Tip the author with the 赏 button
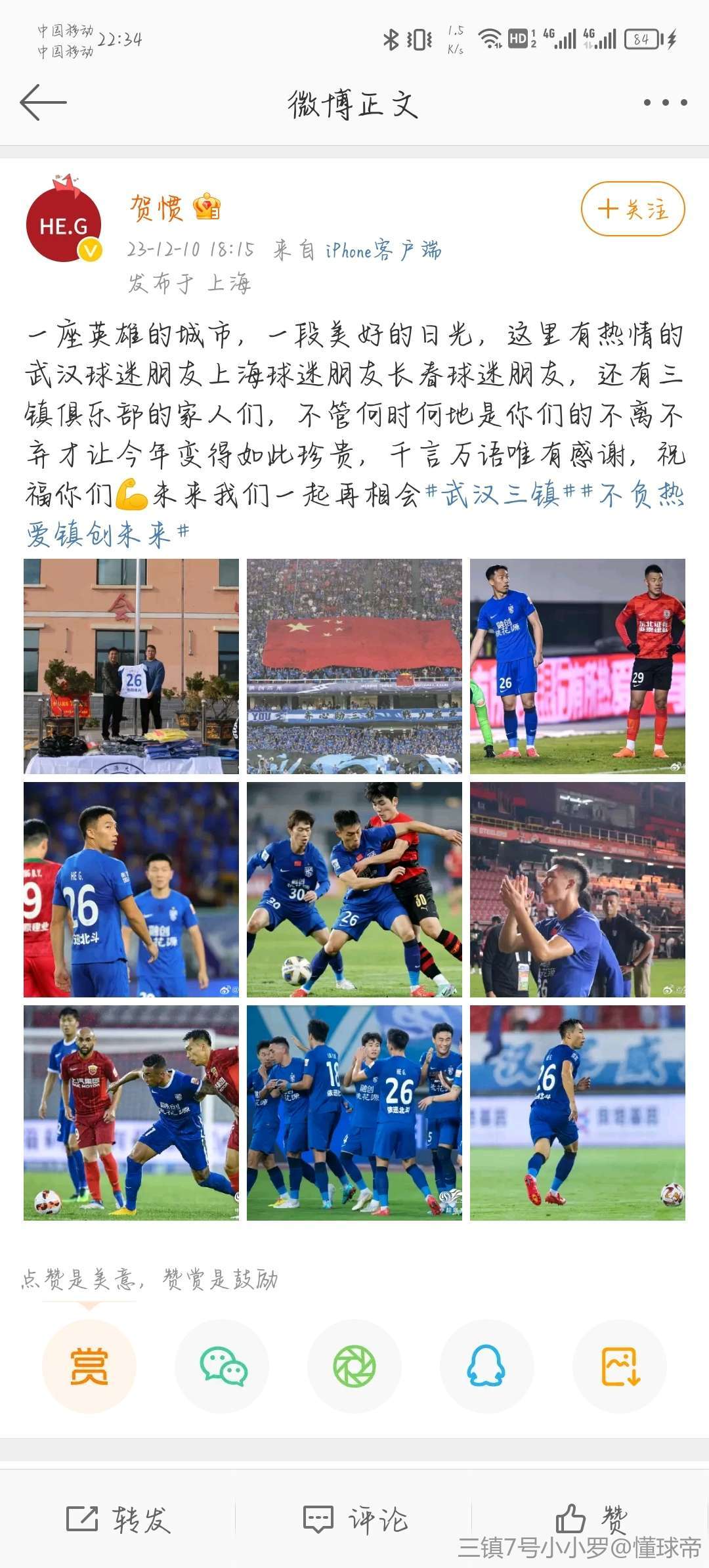Image resolution: width=709 pixels, height=1568 pixels. (x=89, y=1366)
